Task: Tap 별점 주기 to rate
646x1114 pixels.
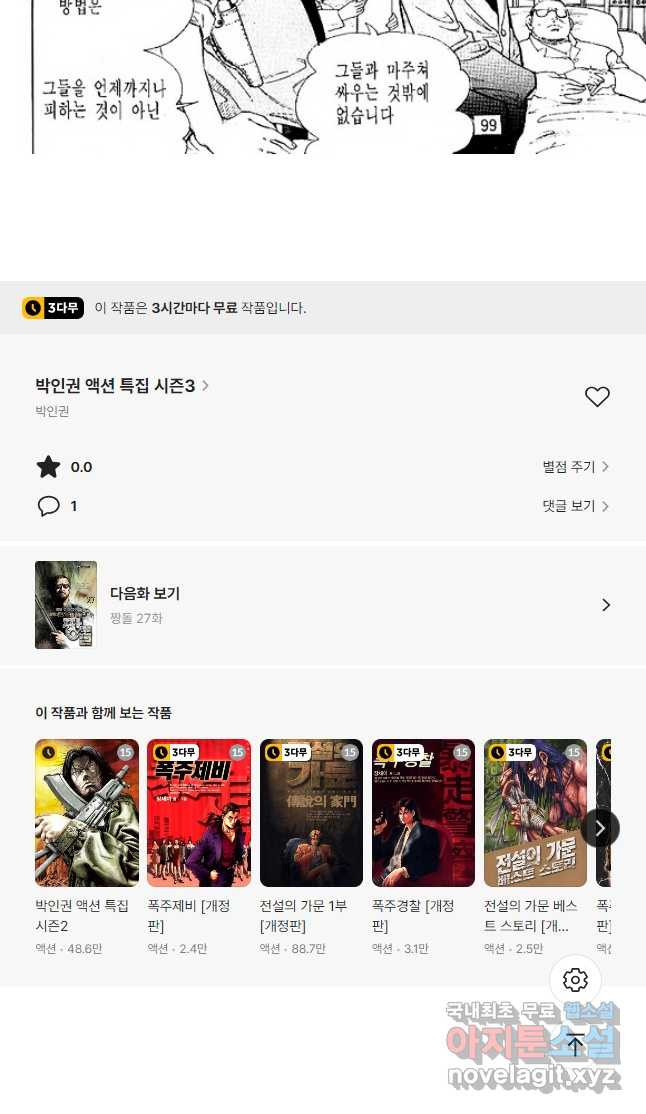Action: pos(576,467)
